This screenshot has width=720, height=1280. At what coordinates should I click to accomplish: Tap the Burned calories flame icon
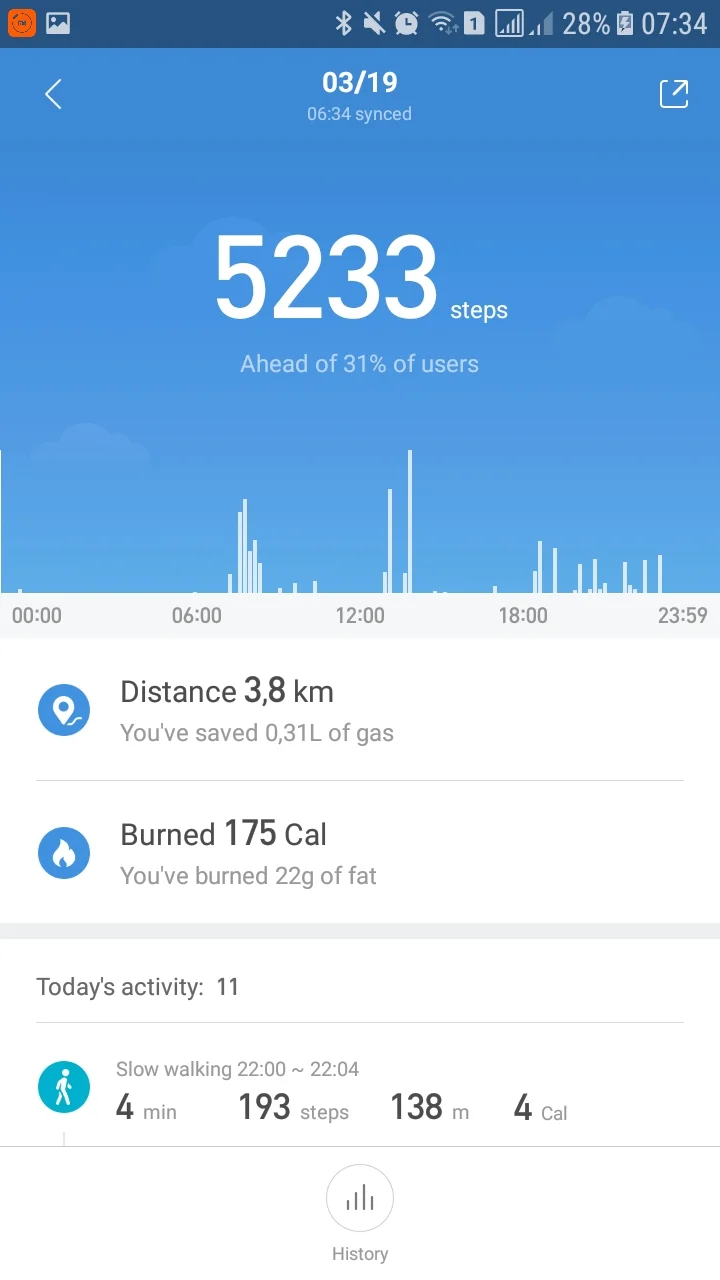coord(64,852)
